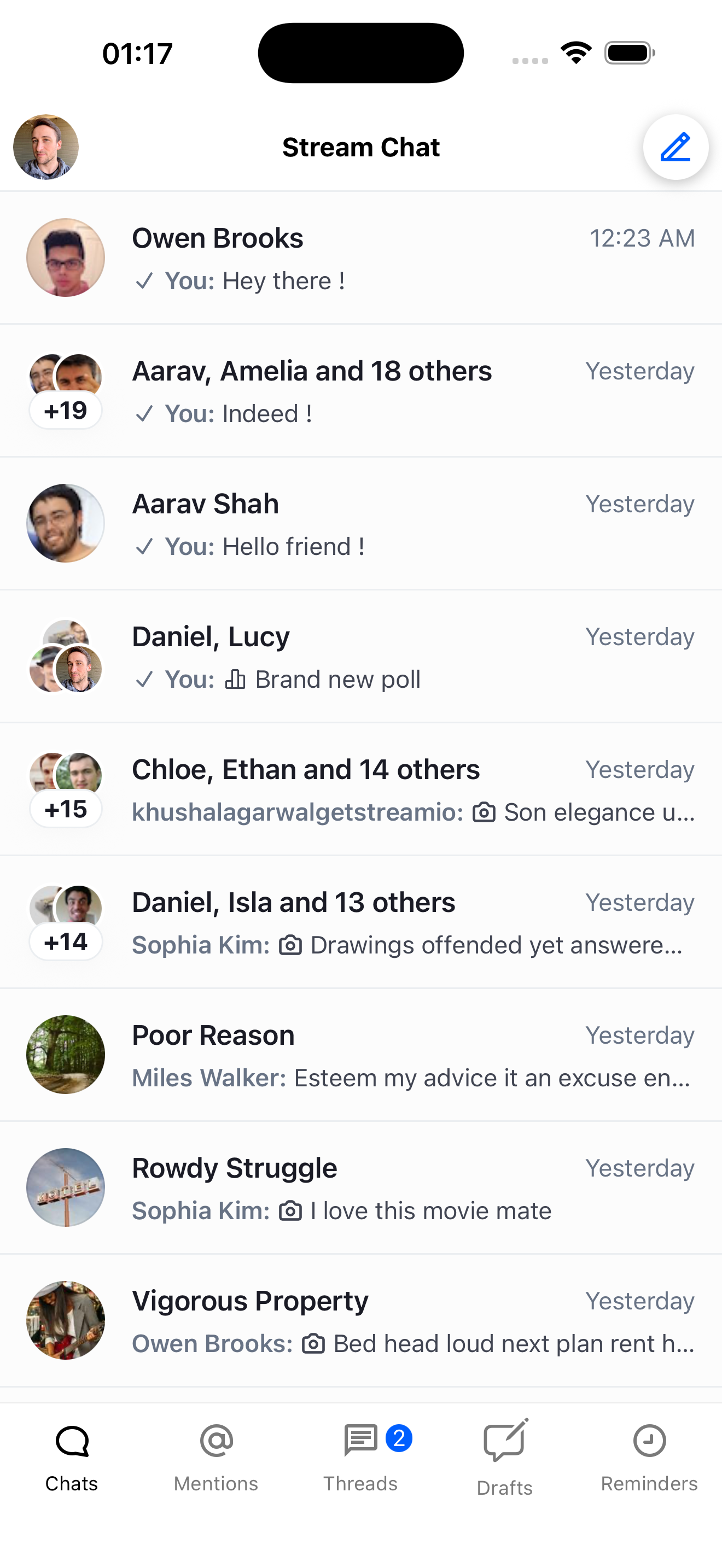Switch to the Threads tab
The width and height of the screenshot is (722, 1568).
point(360,1456)
